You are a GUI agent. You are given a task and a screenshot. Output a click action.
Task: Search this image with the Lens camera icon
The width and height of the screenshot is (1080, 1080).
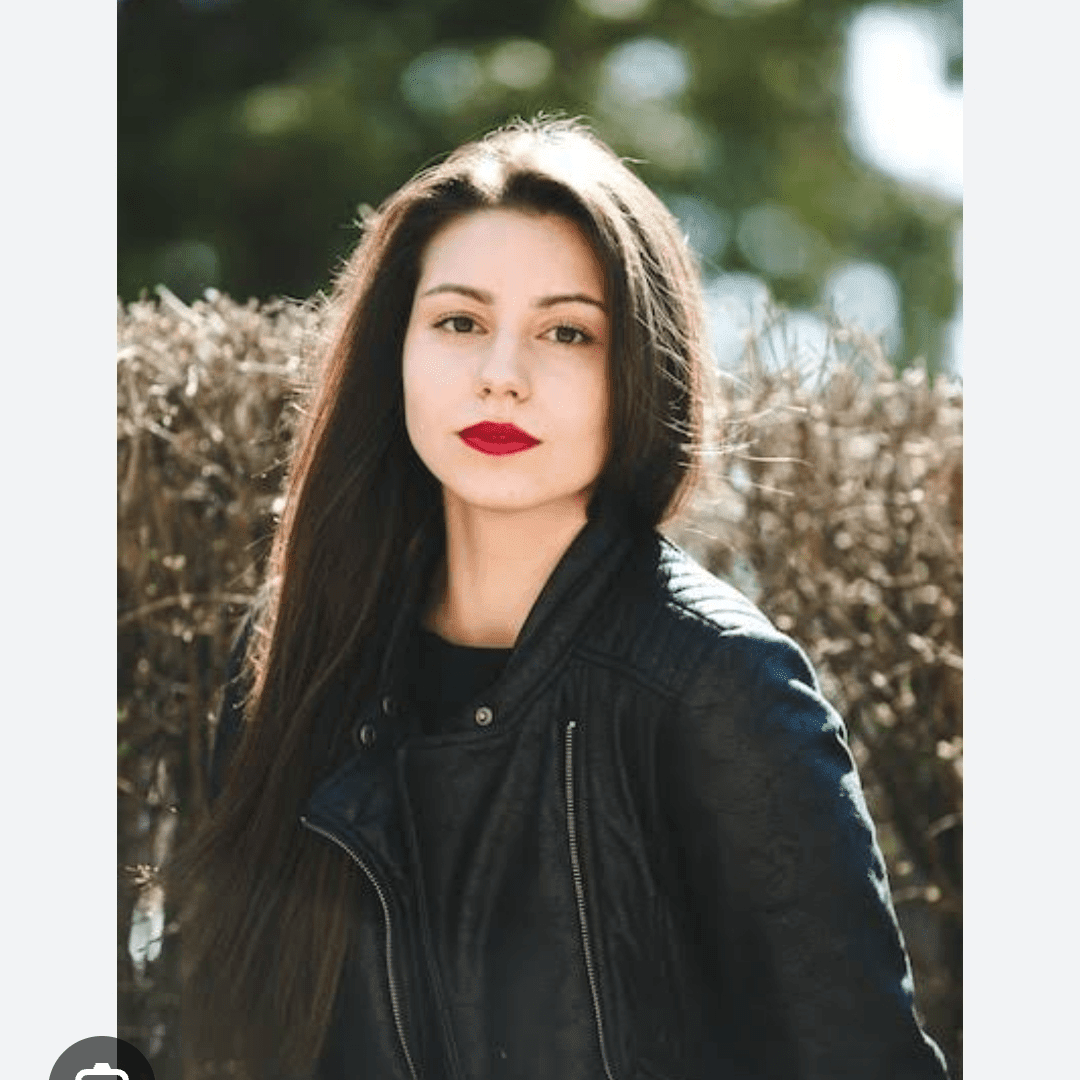click(x=101, y=1066)
